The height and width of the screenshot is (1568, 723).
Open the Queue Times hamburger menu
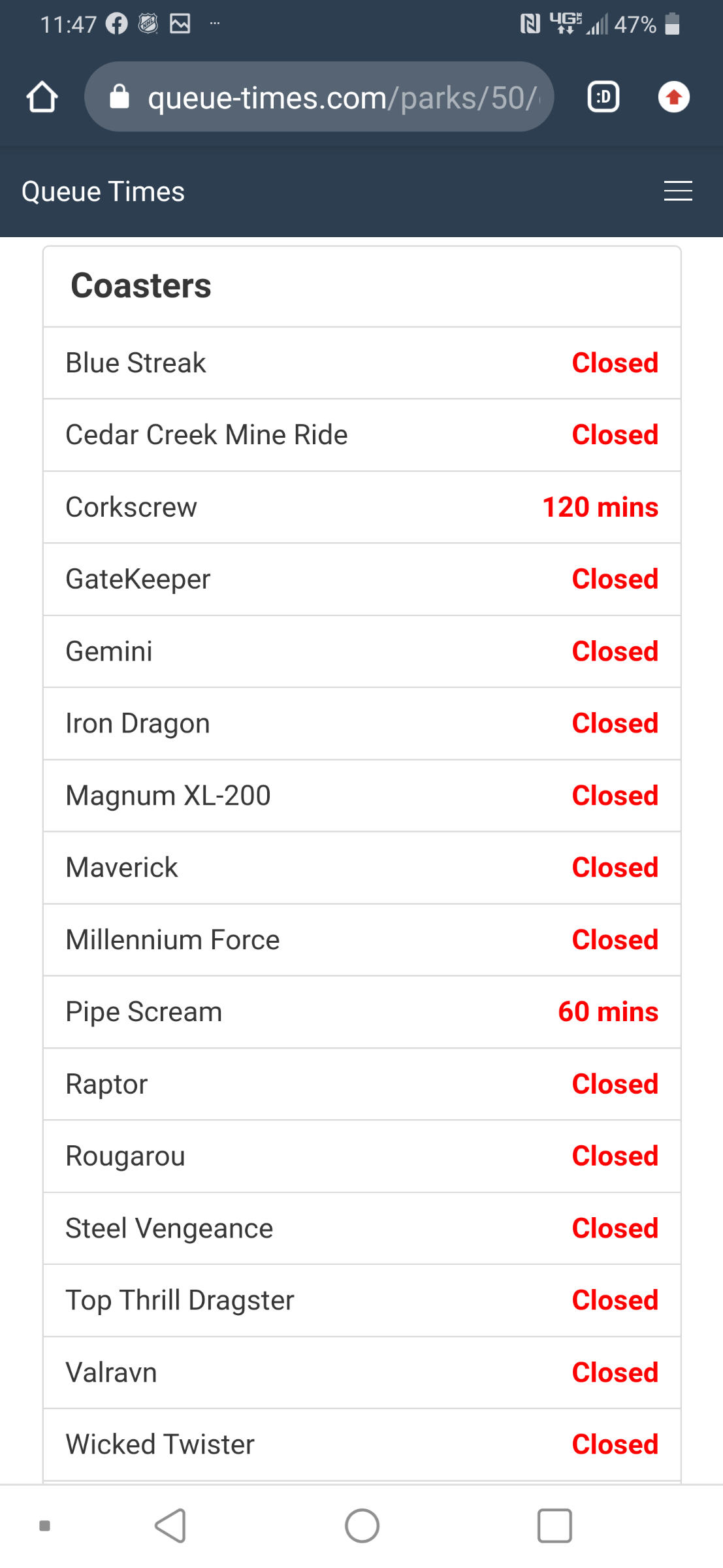(x=678, y=191)
